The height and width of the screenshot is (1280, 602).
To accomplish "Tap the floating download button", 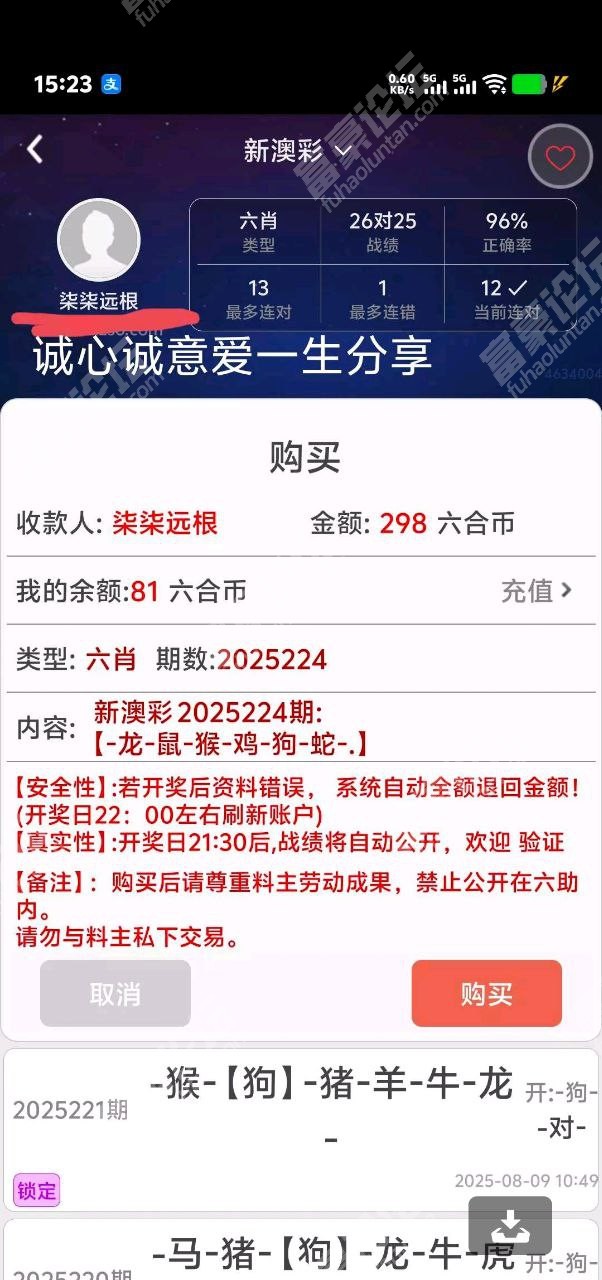I will (510, 1226).
